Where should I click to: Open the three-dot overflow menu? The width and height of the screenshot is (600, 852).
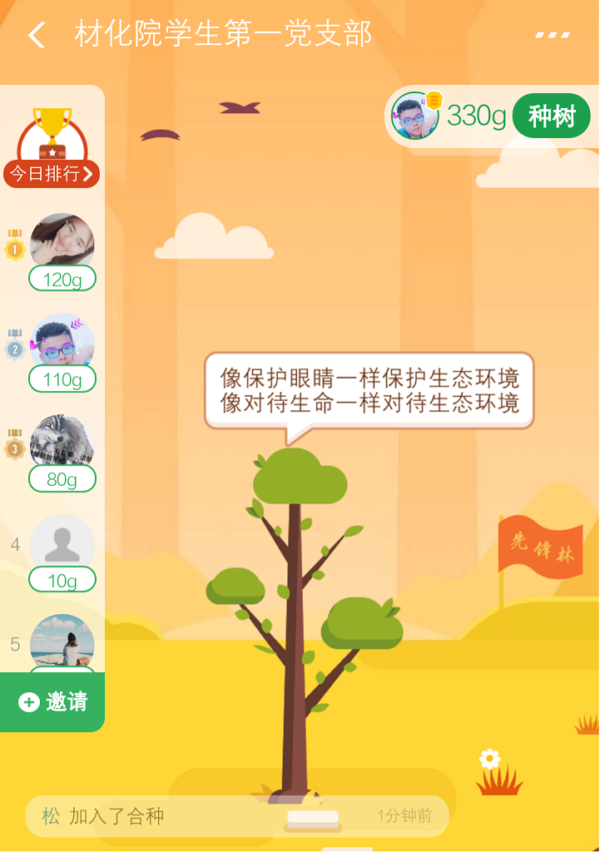pos(552,35)
